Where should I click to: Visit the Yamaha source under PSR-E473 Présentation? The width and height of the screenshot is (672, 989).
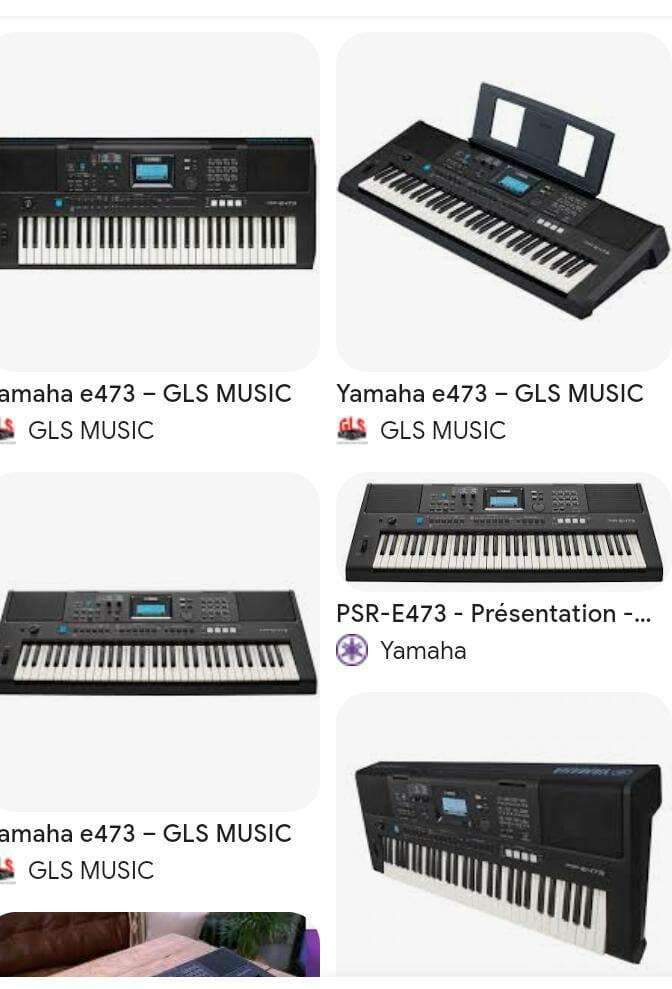422,650
